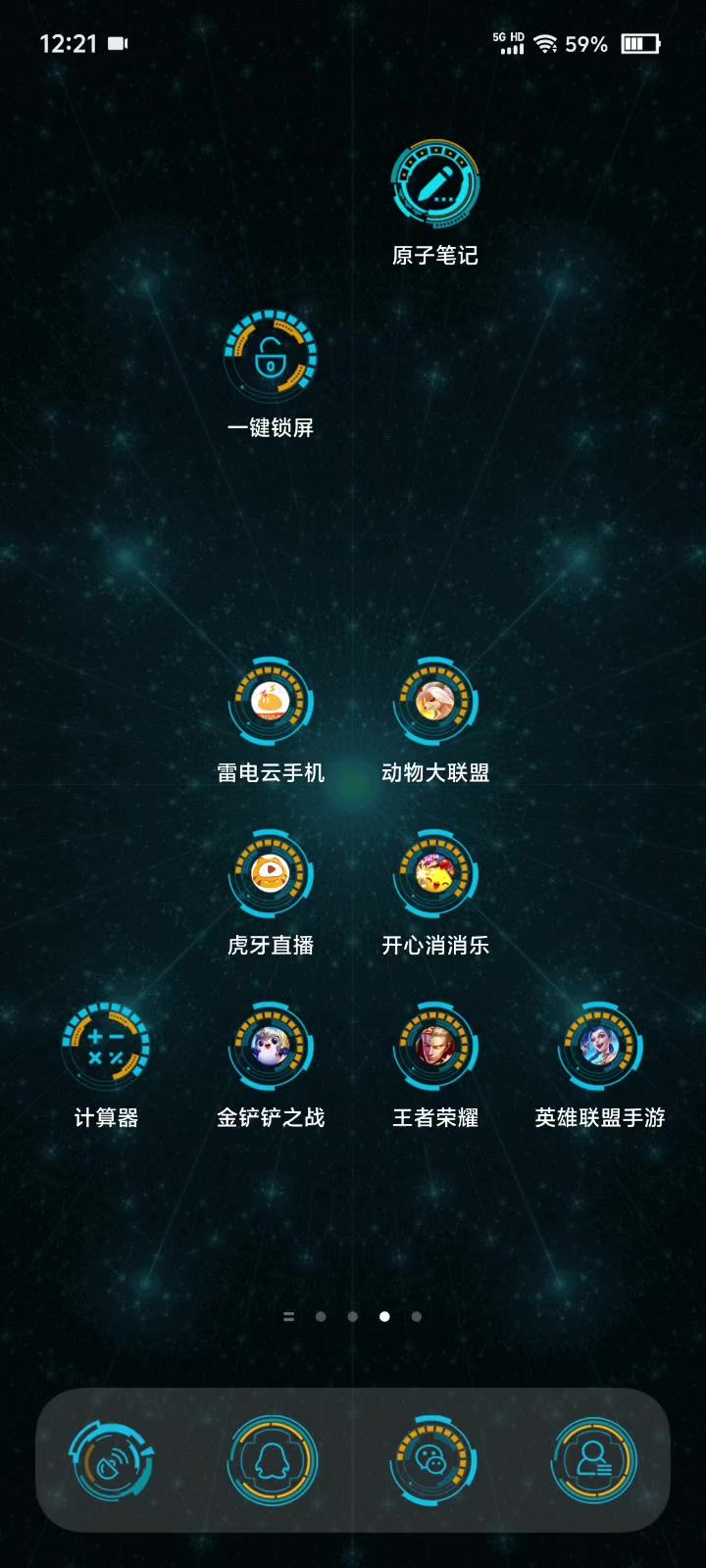Image resolution: width=706 pixels, height=1568 pixels.
Task: Launch the 开心消消乐 game
Action: 435,875
